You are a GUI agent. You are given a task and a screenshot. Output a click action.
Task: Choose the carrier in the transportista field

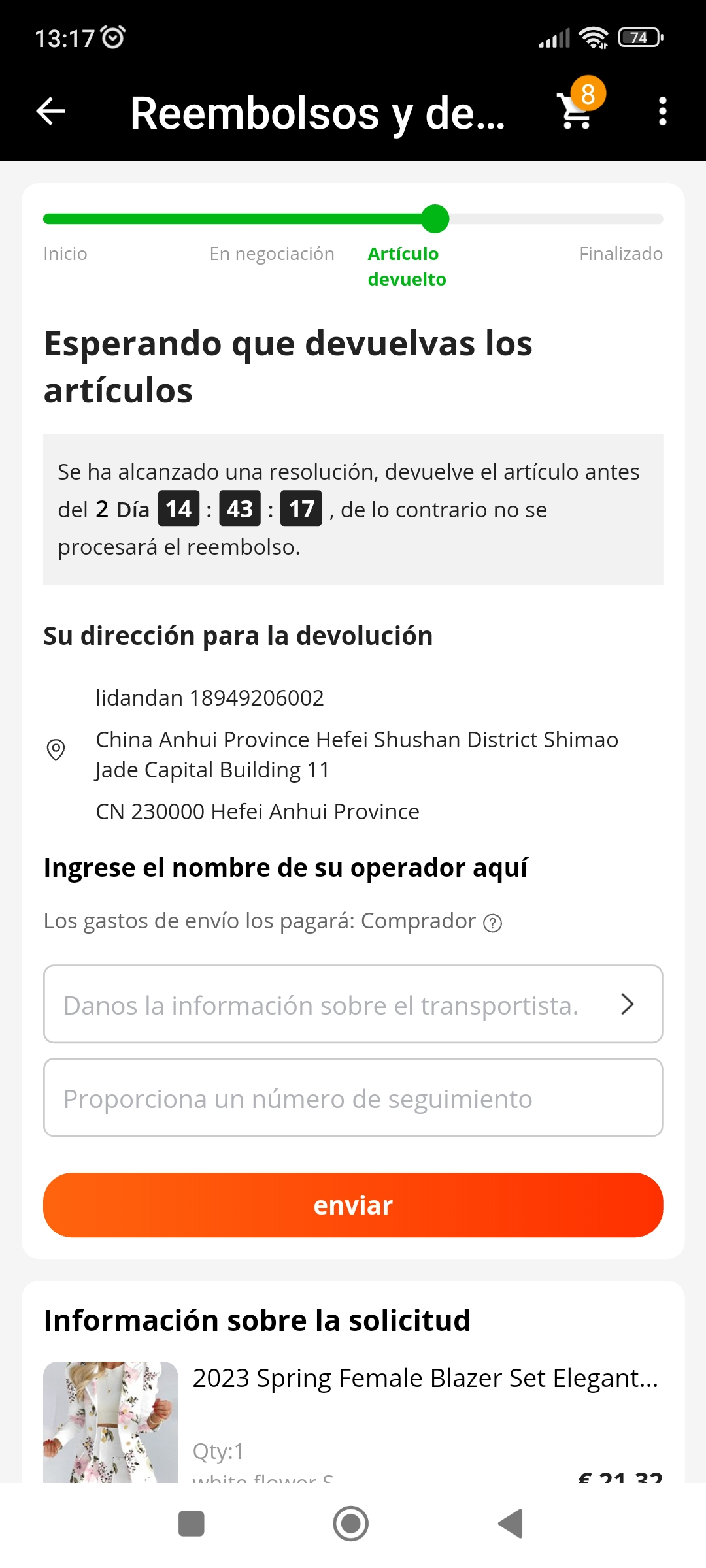353,1004
